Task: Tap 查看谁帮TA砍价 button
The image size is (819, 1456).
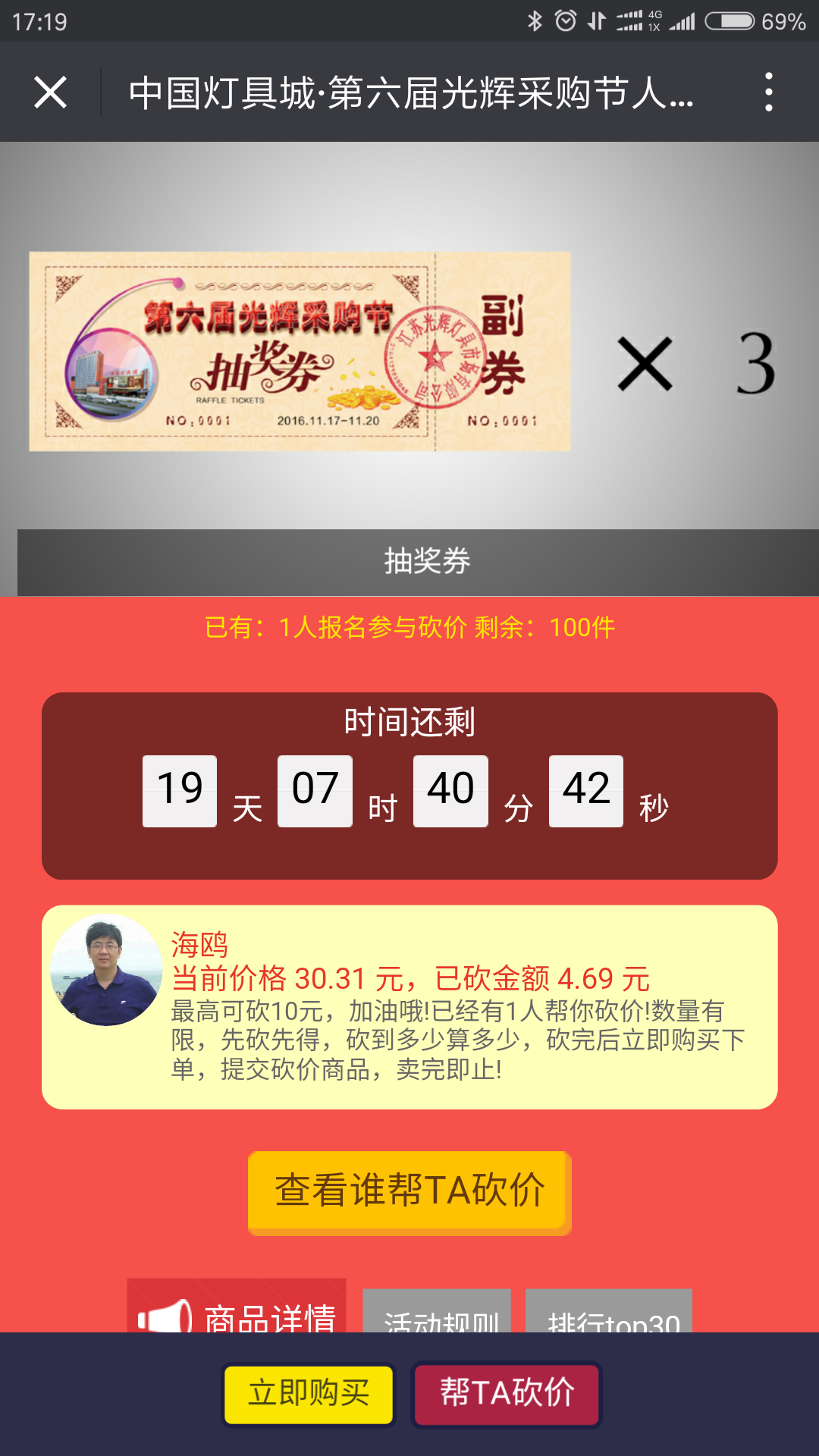Action: pos(409,1191)
